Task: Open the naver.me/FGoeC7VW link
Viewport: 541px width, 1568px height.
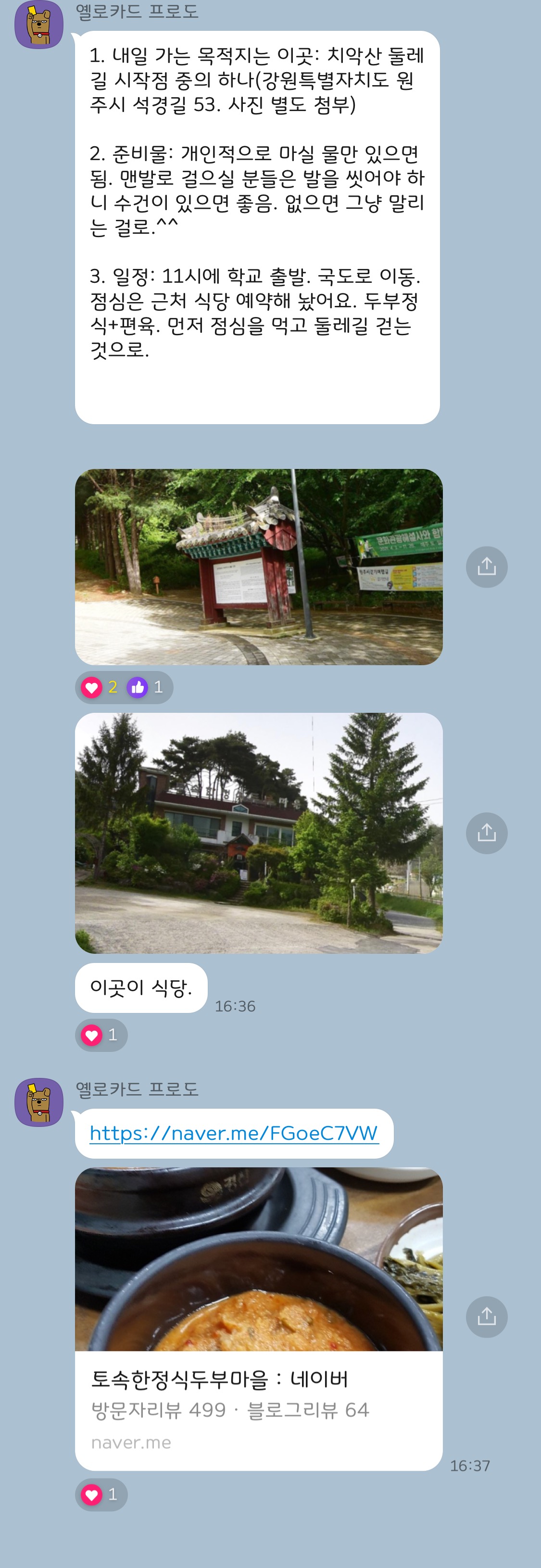Action: pos(234,1133)
